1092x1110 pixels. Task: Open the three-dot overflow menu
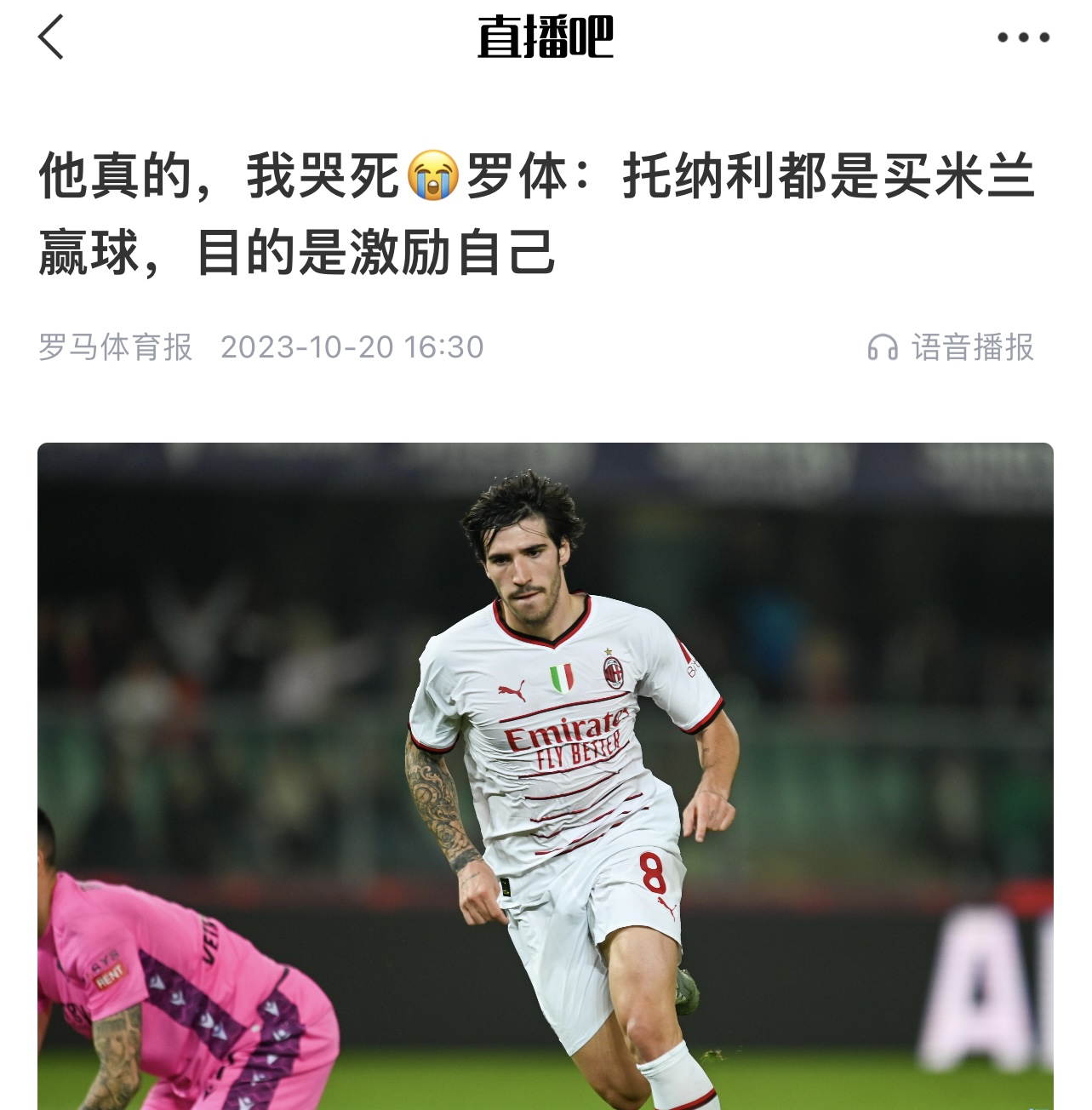coord(1023,37)
